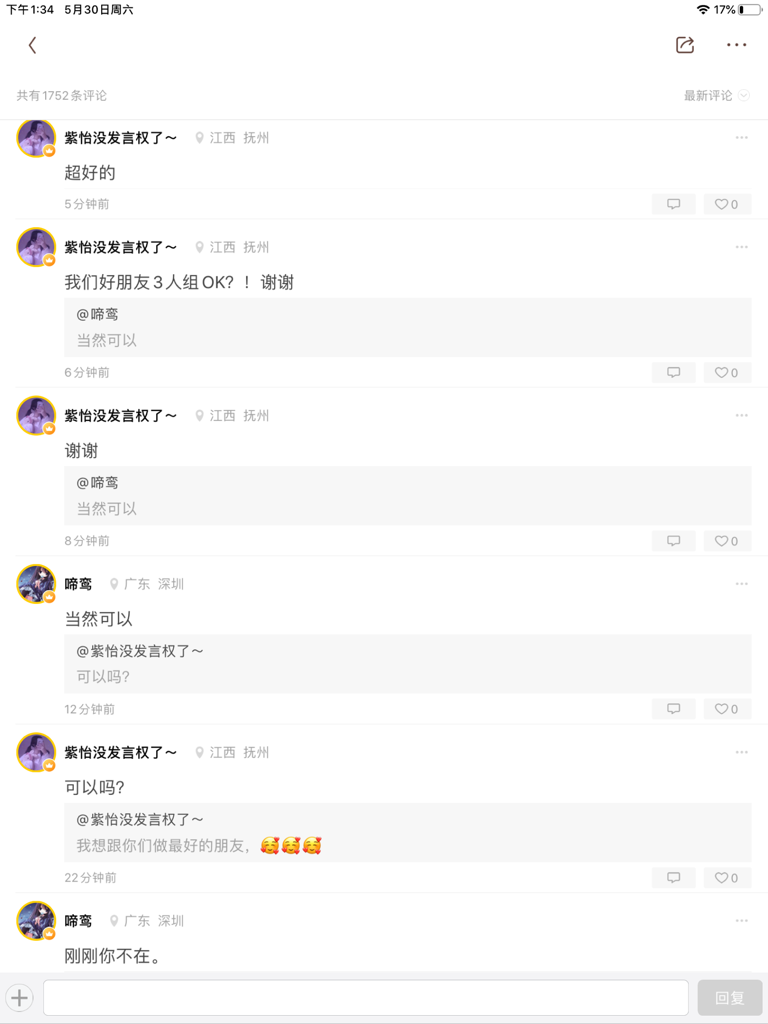Send the reply with 回复 button
Image resolution: width=768 pixels, height=1024 pixels.
pyautogui.click(x=730, y=998)
